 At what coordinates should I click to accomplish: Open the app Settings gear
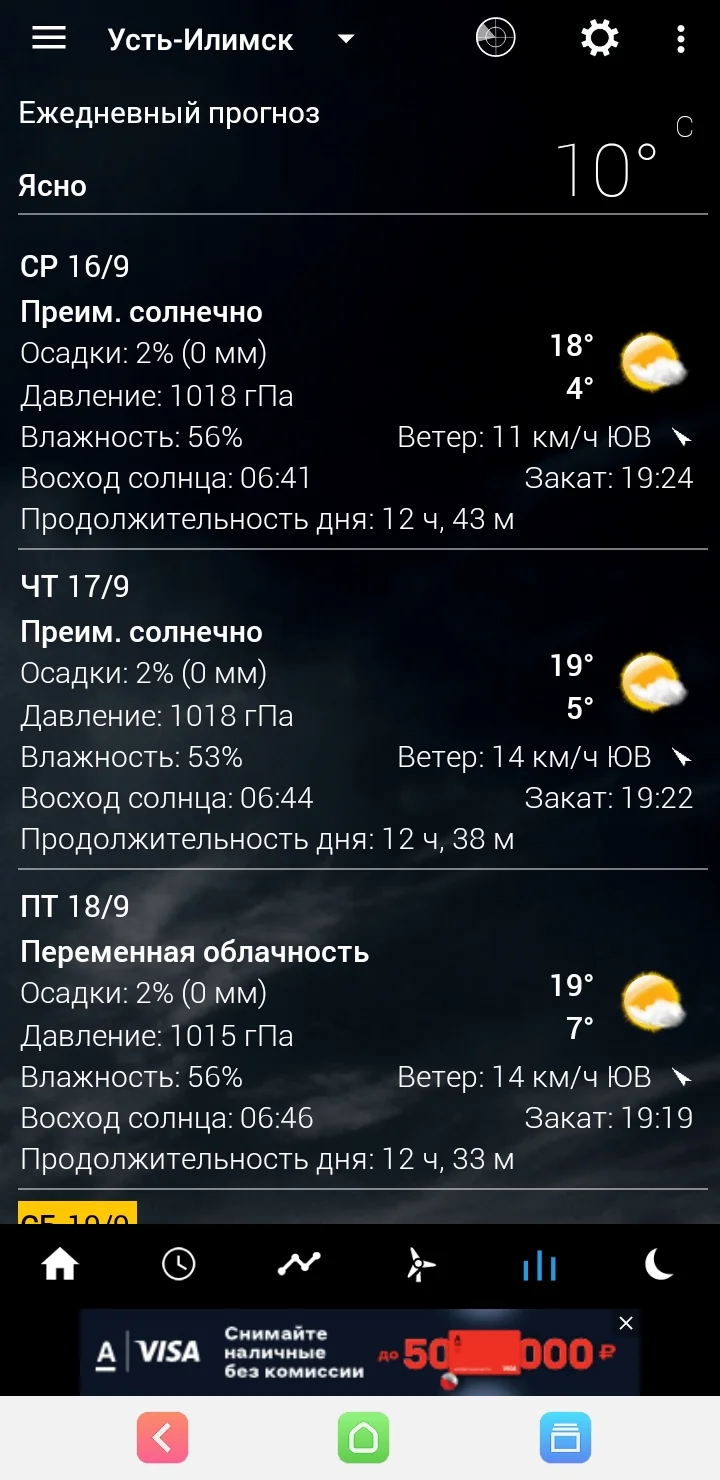tap(598, 37)
